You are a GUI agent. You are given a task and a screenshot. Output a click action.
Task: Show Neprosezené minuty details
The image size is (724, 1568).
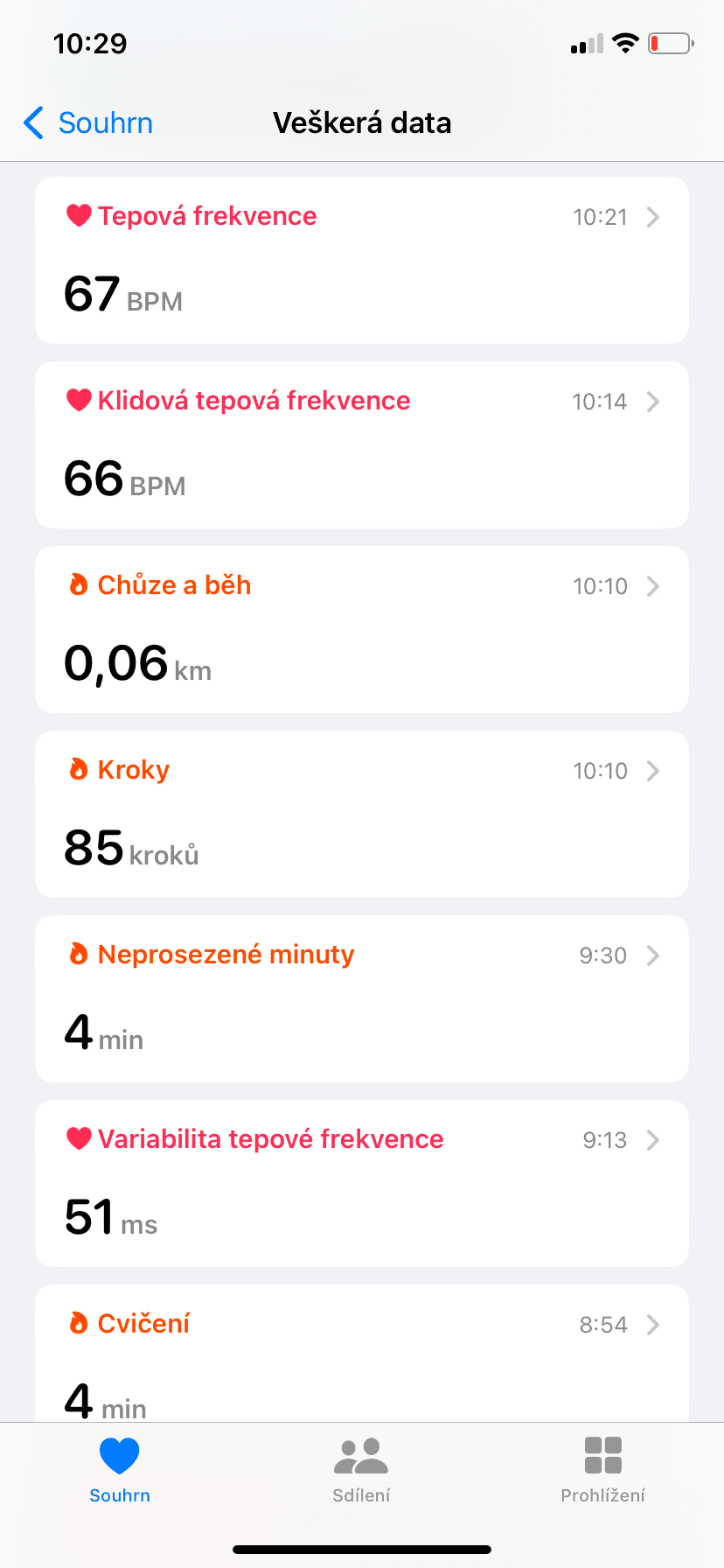361,998
